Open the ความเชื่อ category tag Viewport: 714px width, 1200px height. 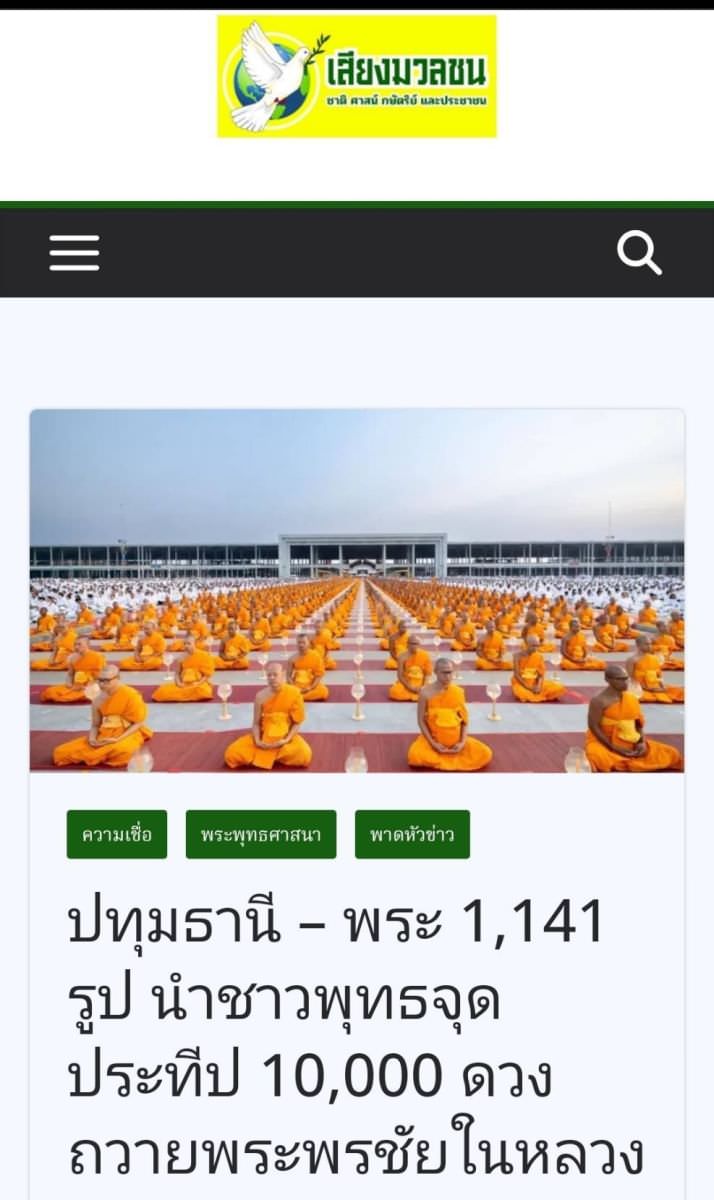point(117,834)
